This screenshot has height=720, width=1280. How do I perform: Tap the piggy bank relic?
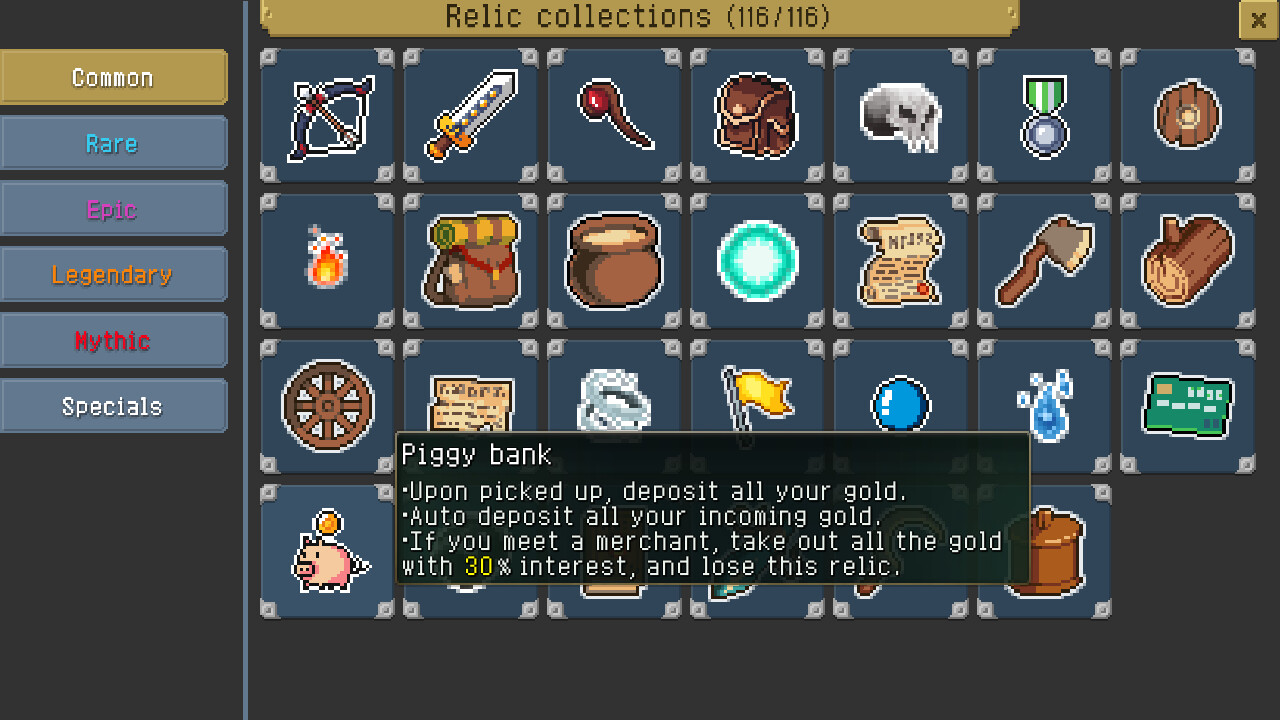(x=328, y=552)
